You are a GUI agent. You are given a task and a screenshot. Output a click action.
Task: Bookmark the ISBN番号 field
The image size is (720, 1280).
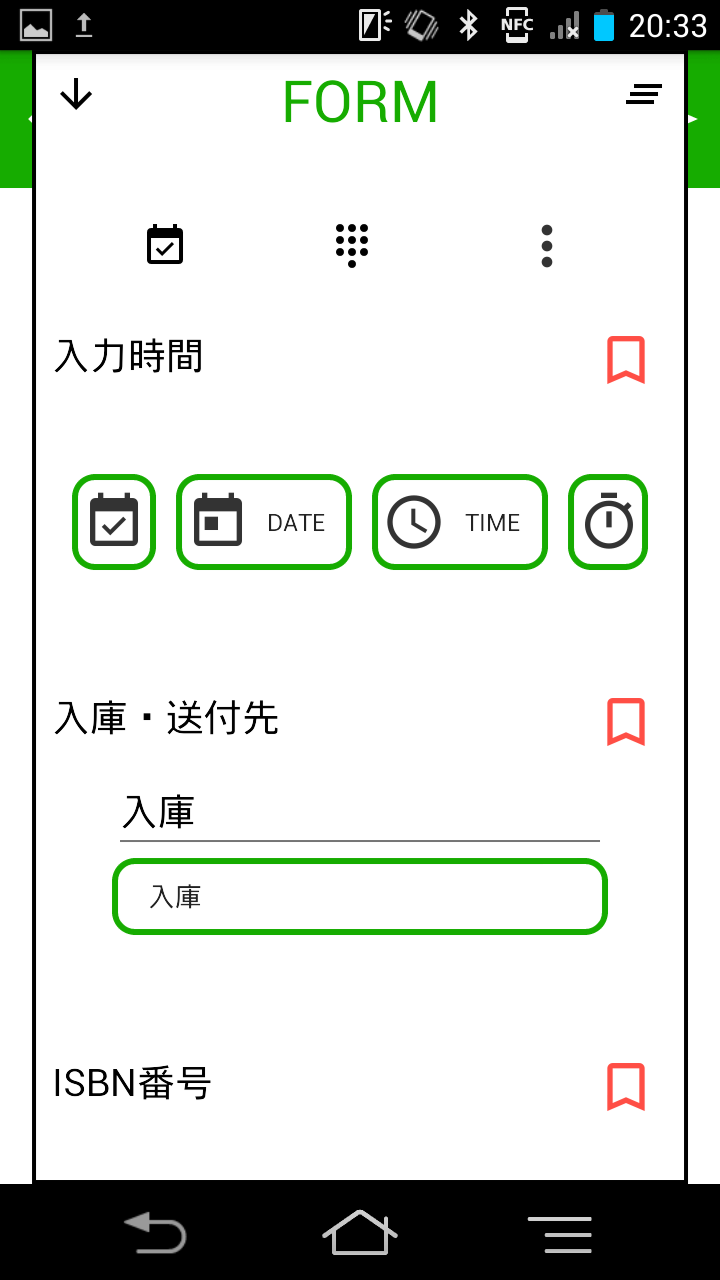626,1087
